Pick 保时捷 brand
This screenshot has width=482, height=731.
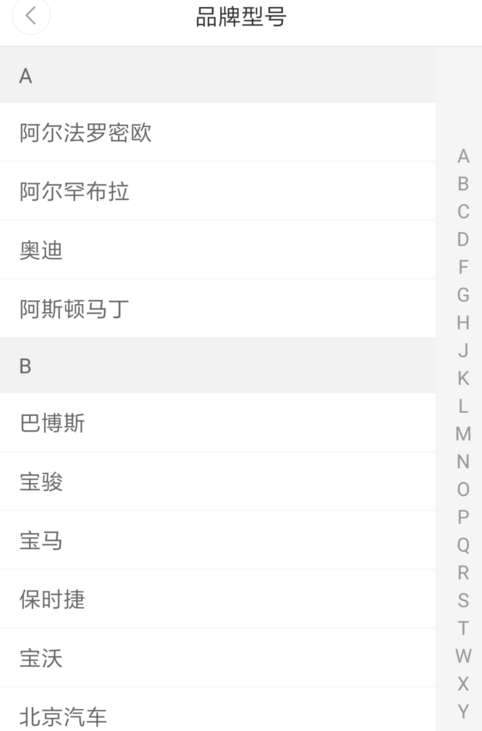(x=218, y=599)
